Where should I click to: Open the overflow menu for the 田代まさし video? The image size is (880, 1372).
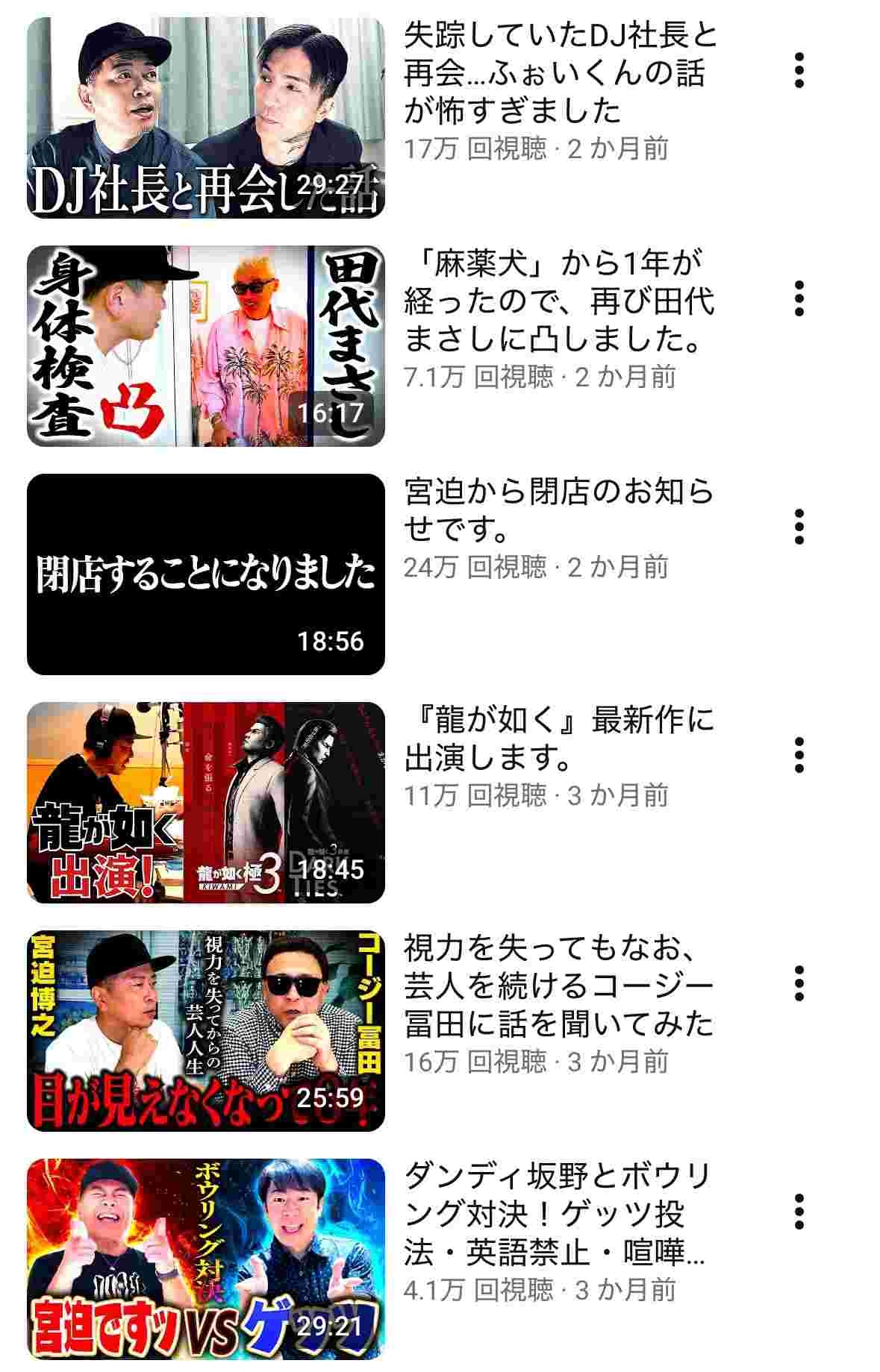pos(799,299)
